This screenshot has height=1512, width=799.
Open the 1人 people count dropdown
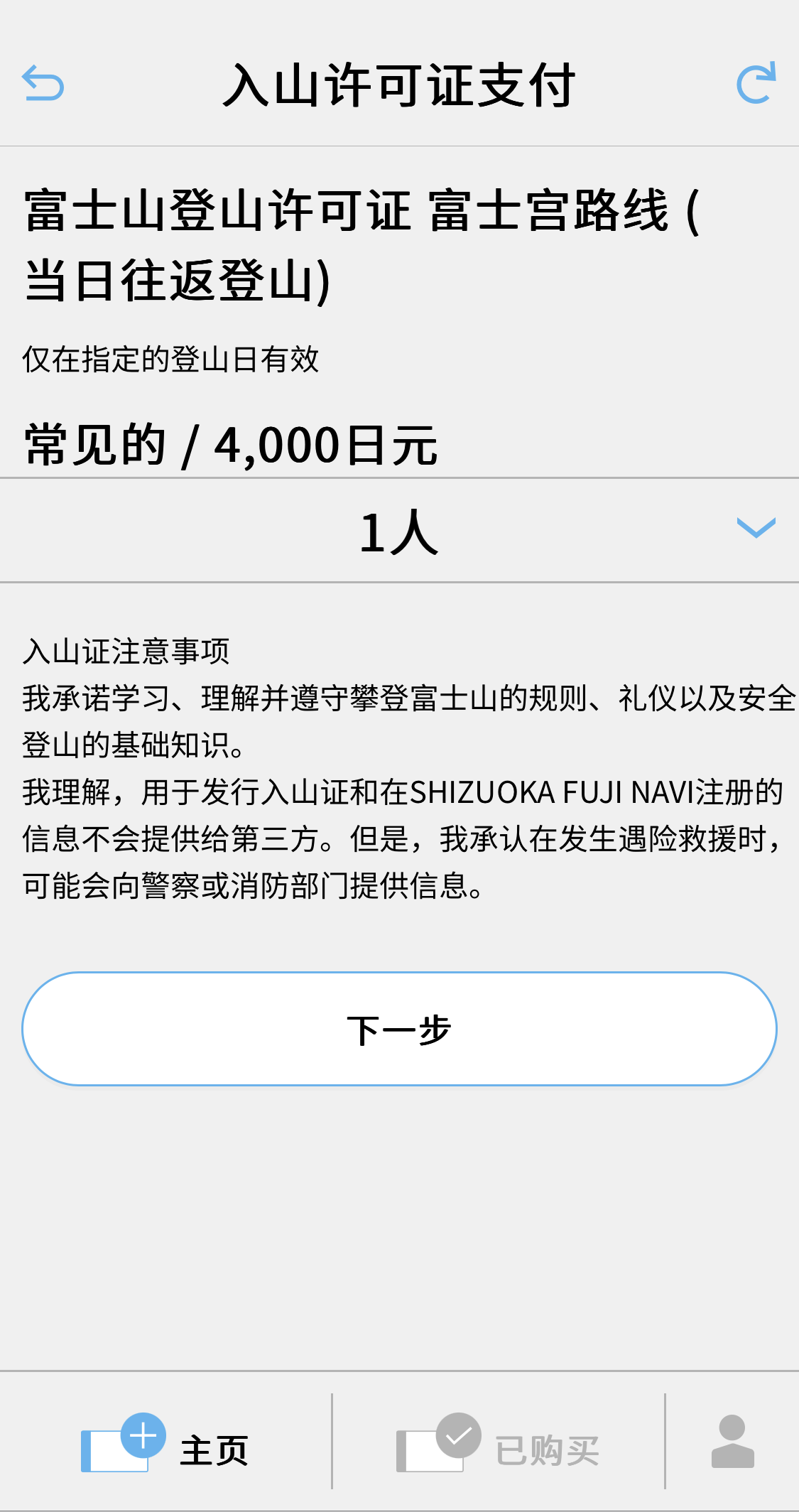point(399,531)
